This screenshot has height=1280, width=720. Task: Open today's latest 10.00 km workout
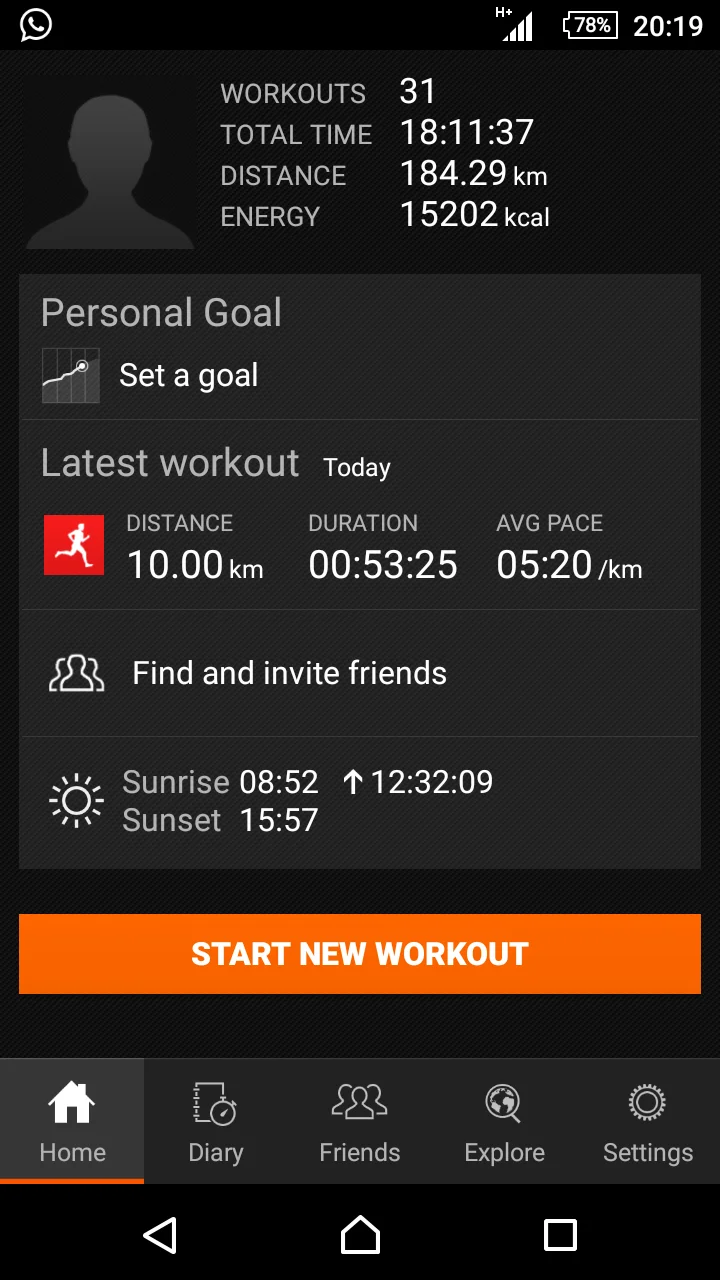[x=360, y=547]
